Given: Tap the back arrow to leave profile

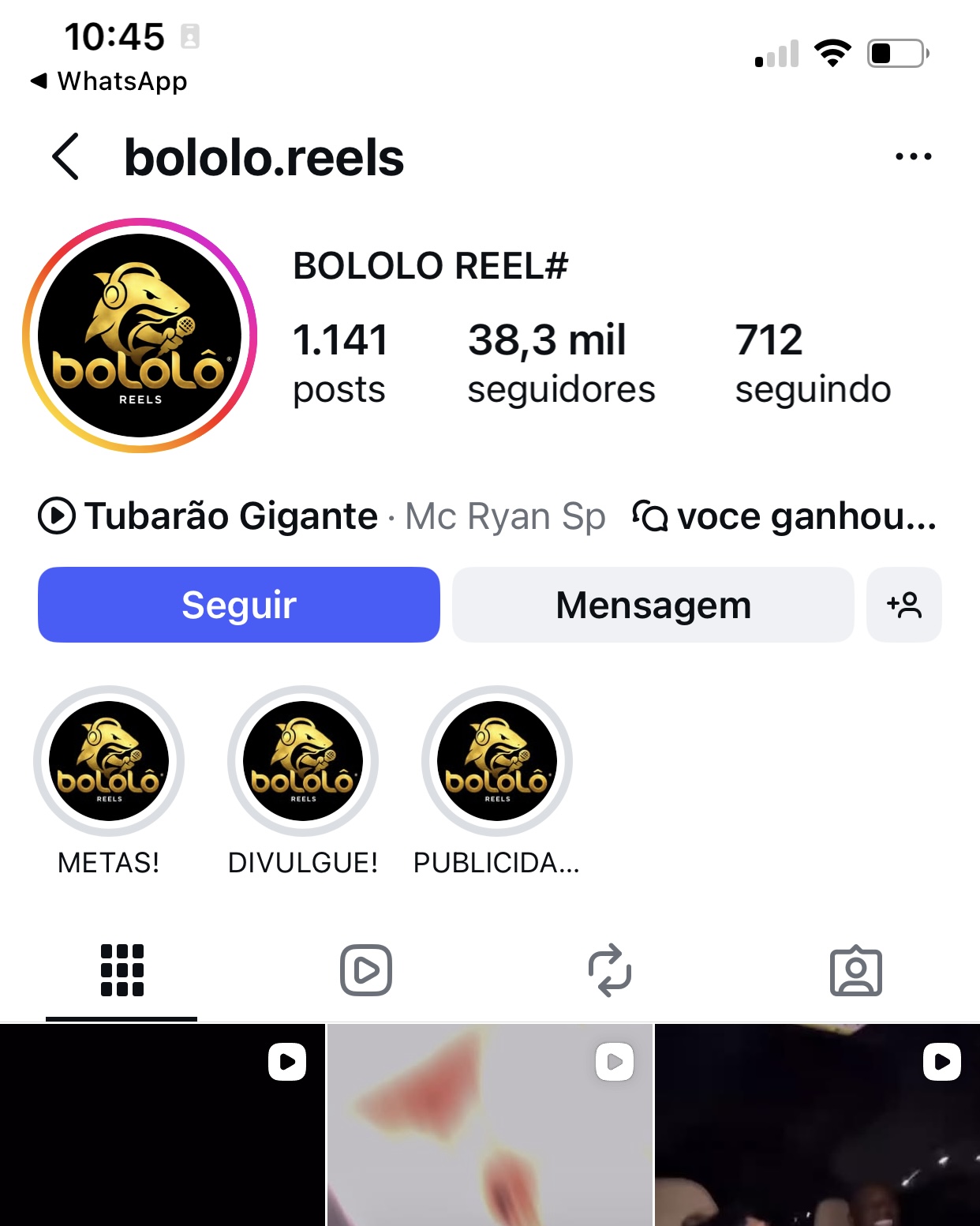Looking at the screenshot, I should coord(65,156).
